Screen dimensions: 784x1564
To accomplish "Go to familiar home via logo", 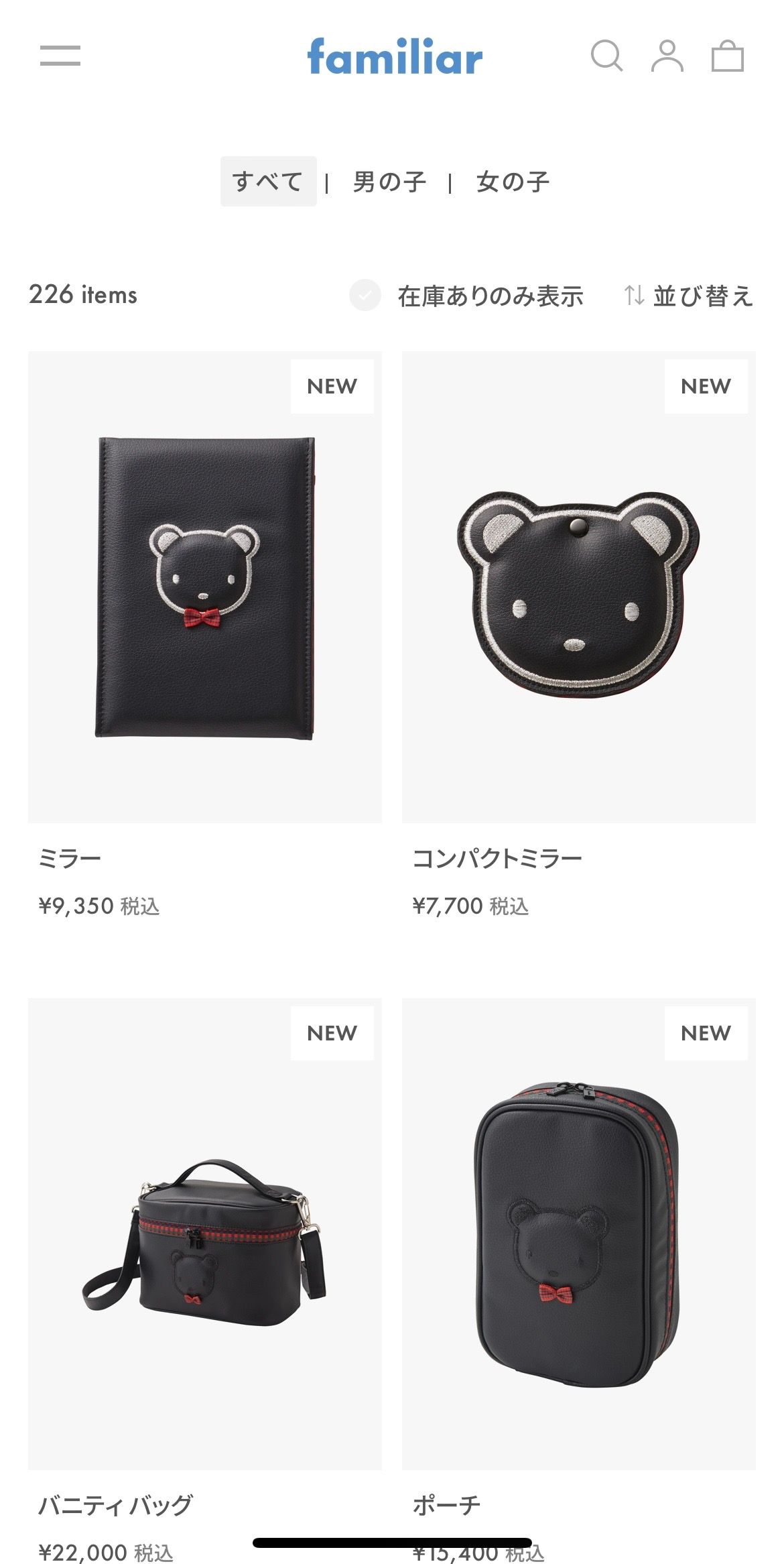I will (x=395, y=56).
